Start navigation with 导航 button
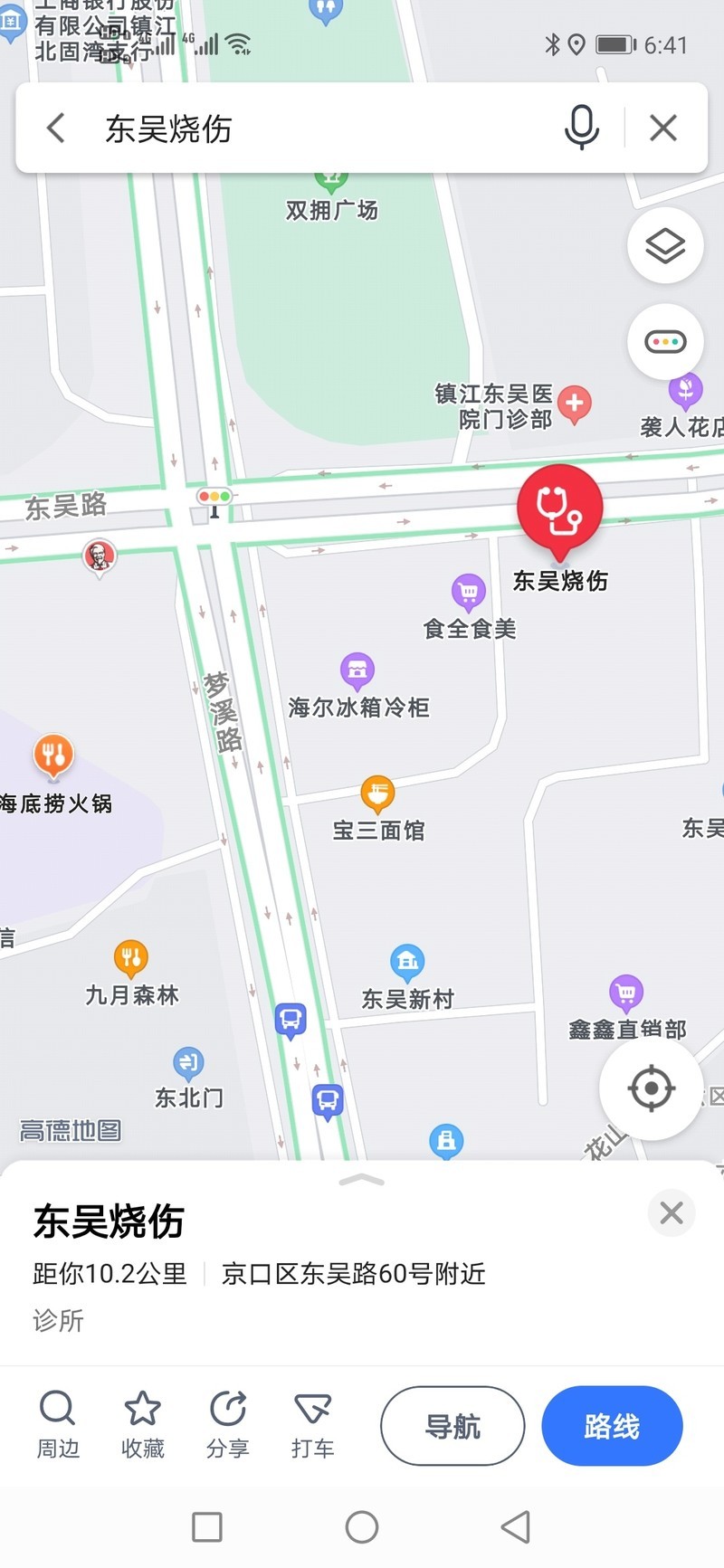 tap(452, 1426)
